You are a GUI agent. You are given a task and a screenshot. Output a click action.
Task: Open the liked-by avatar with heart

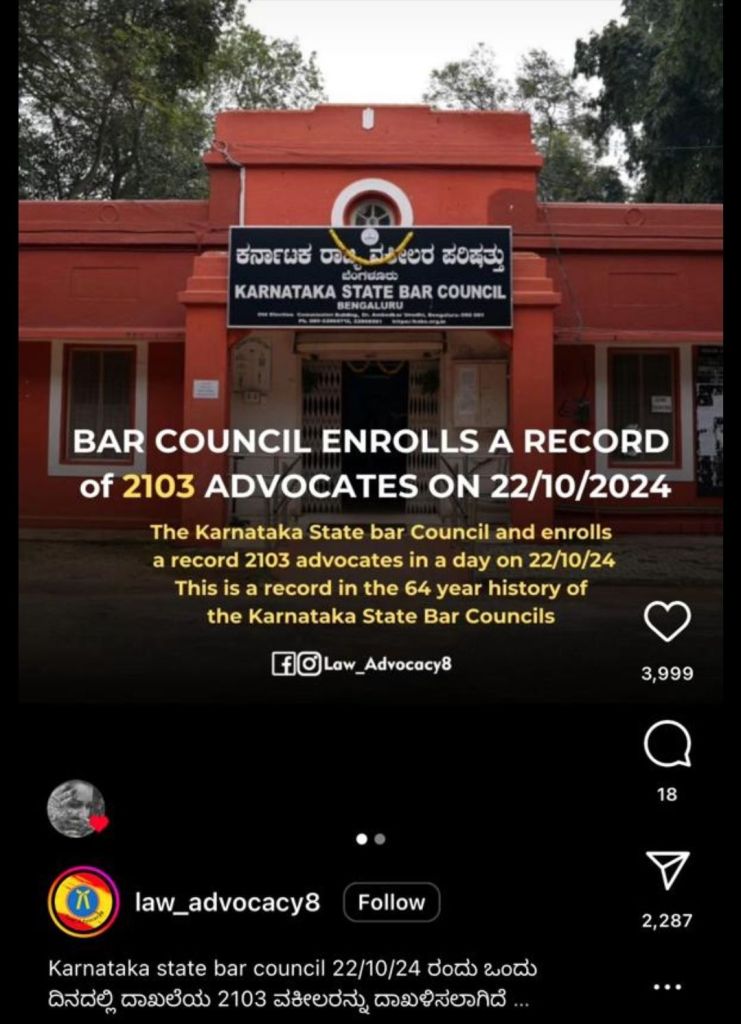click(x=77, y=808)
